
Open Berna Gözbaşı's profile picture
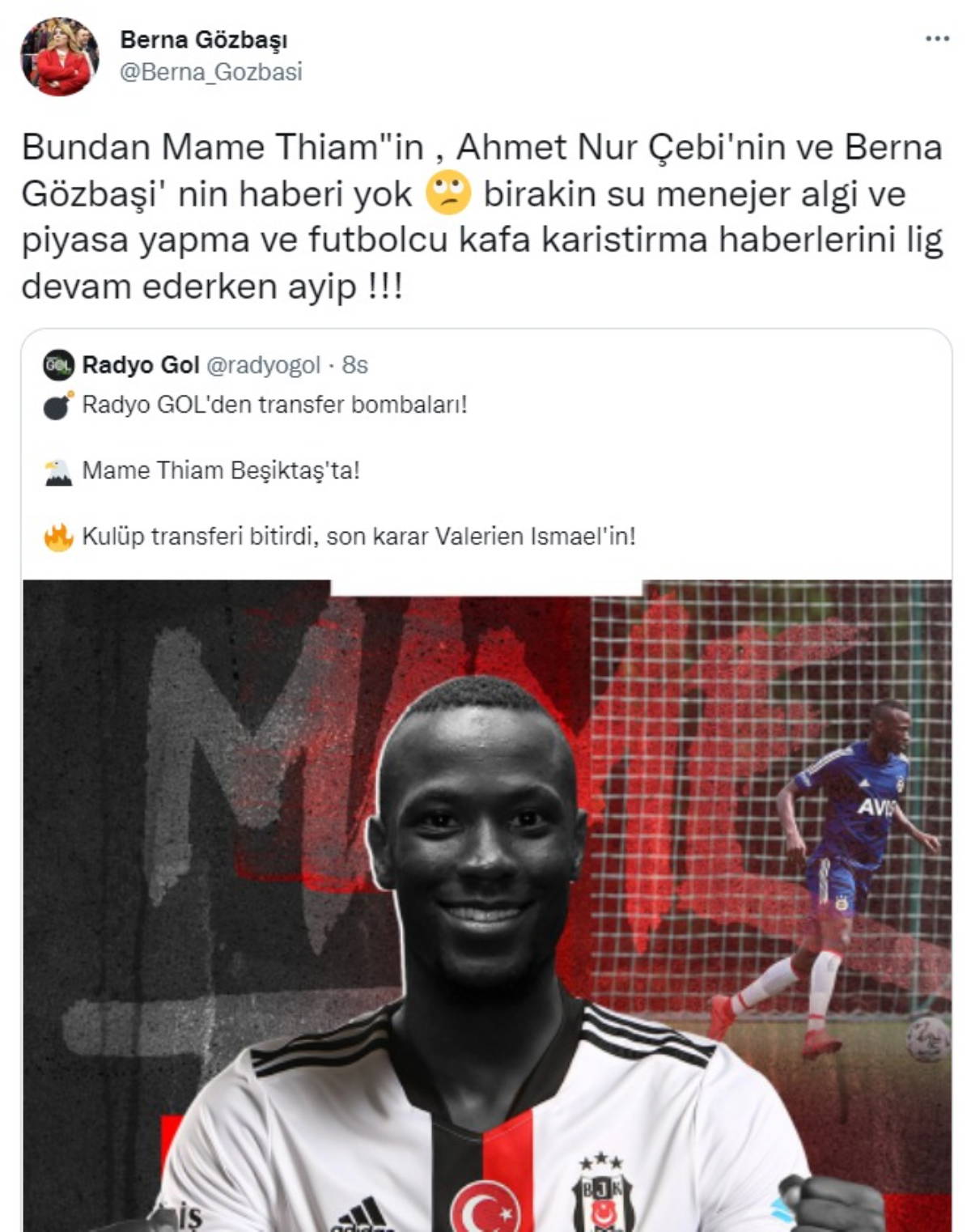coord(59,57)
